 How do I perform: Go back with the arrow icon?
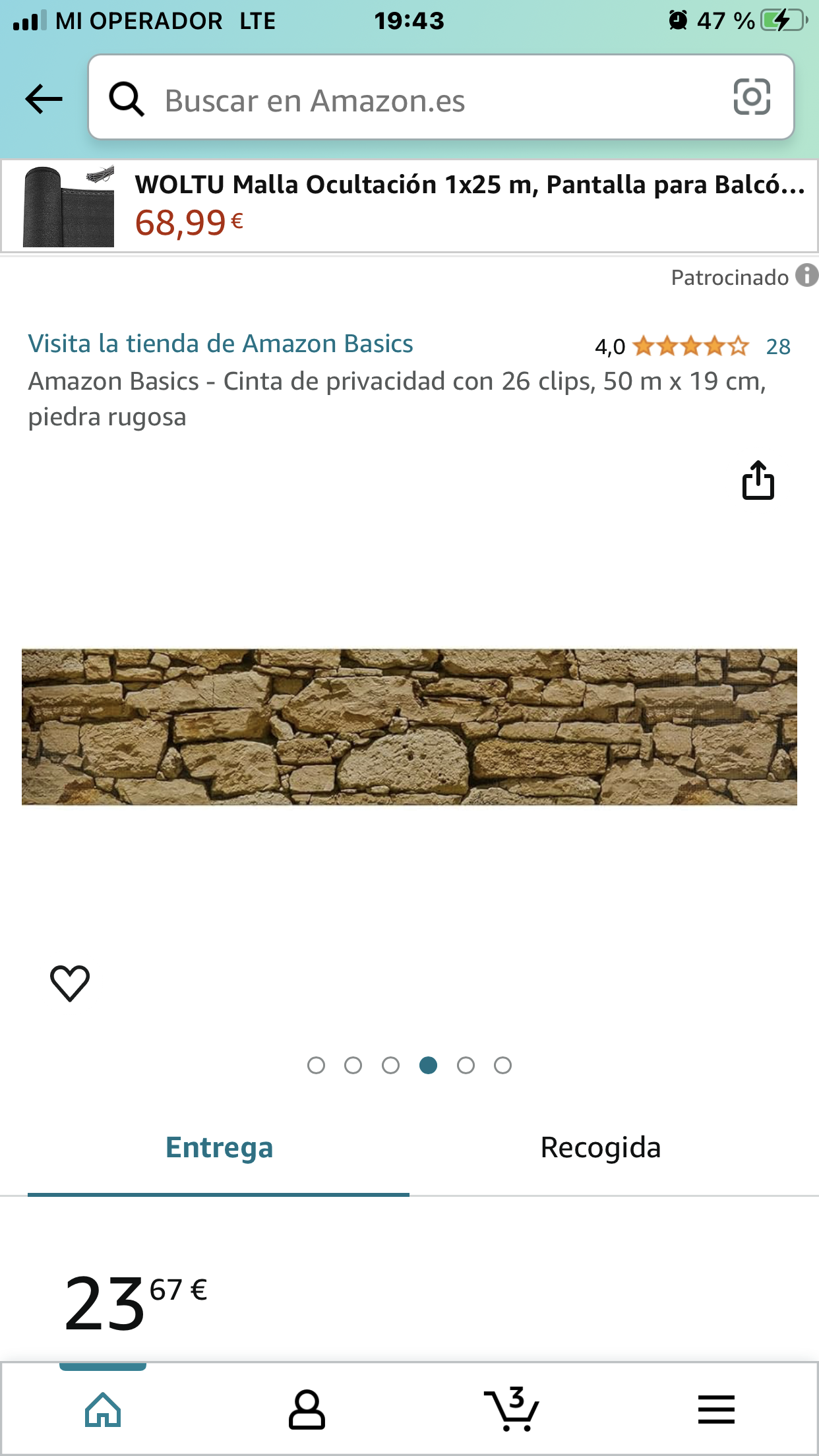click(x=44, y=99)
